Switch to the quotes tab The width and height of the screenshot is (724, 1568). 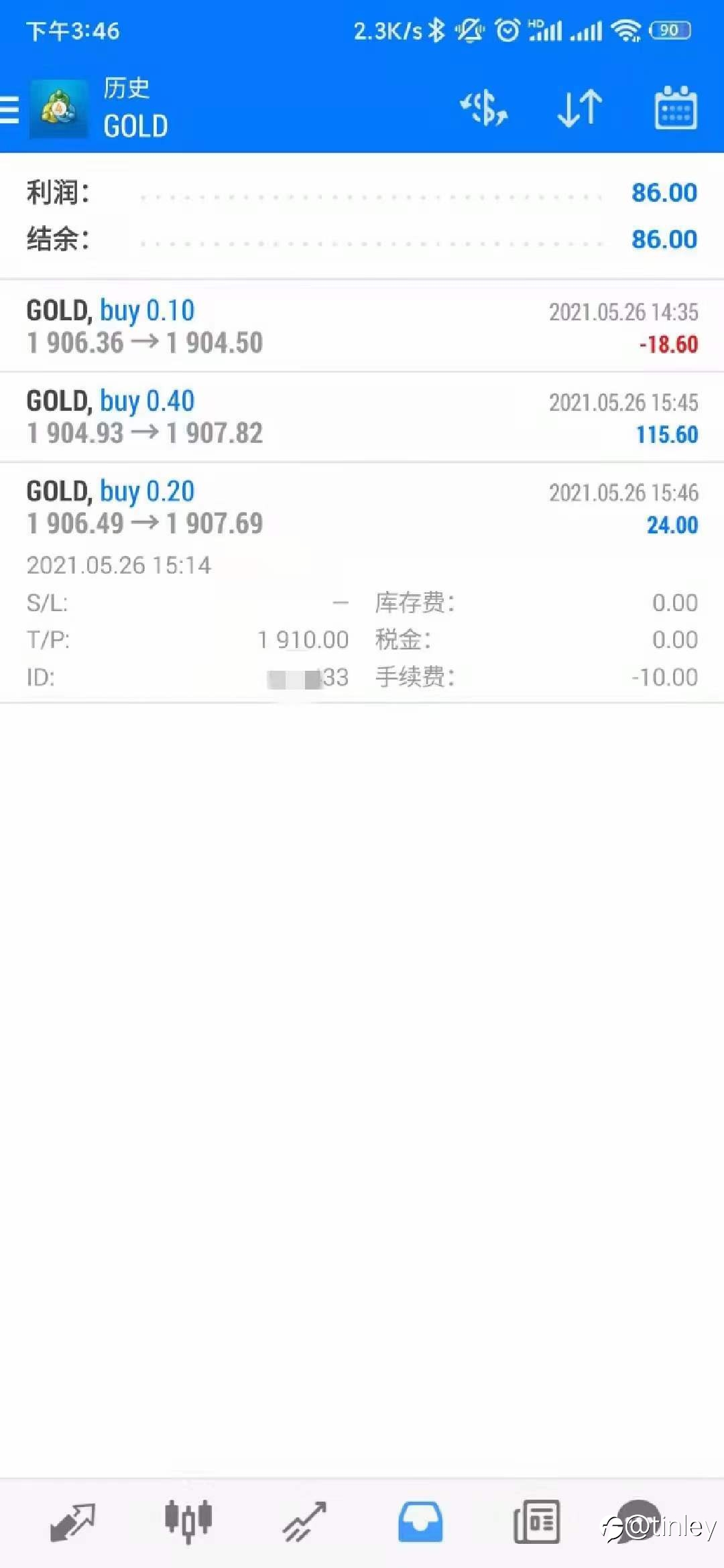72,1522
